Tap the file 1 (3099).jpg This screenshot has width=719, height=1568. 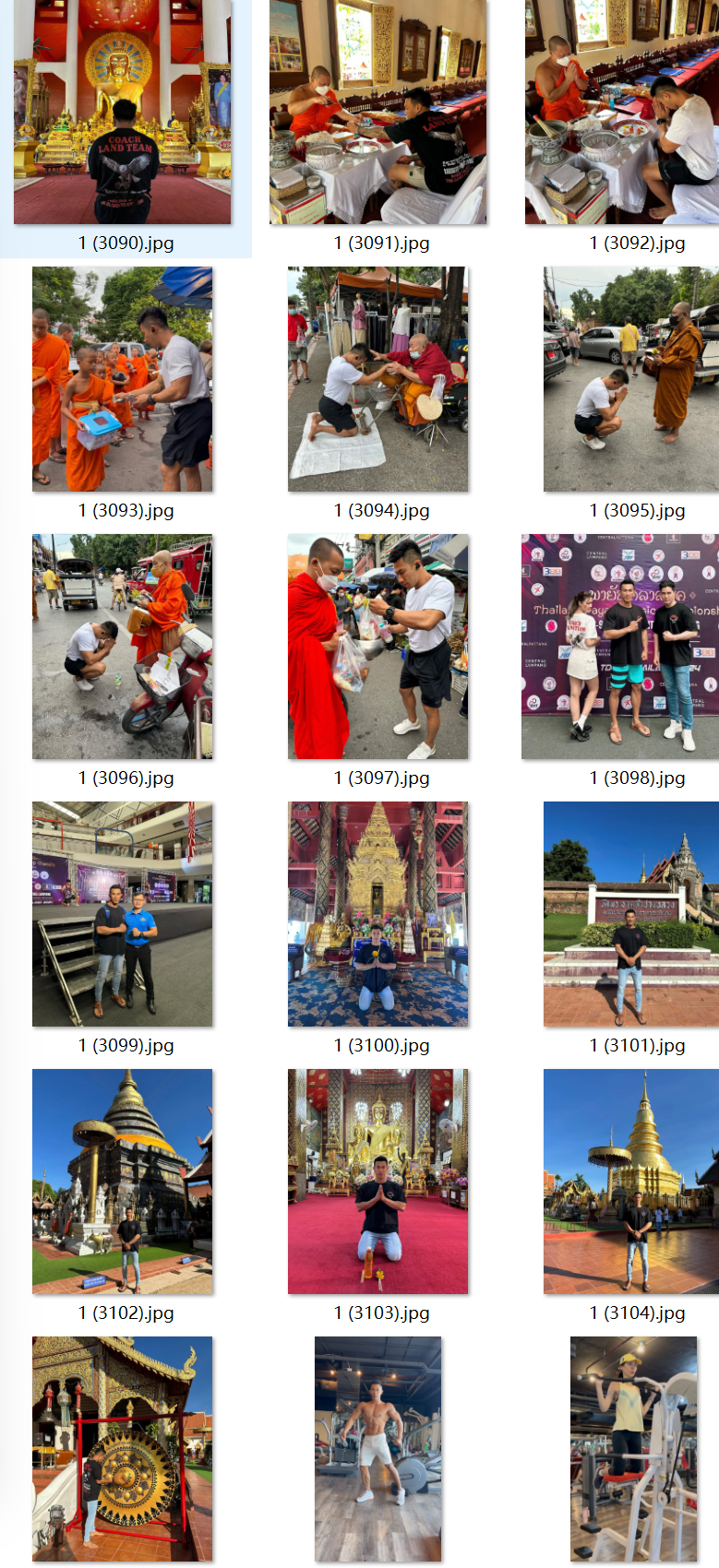click(123, 914)
